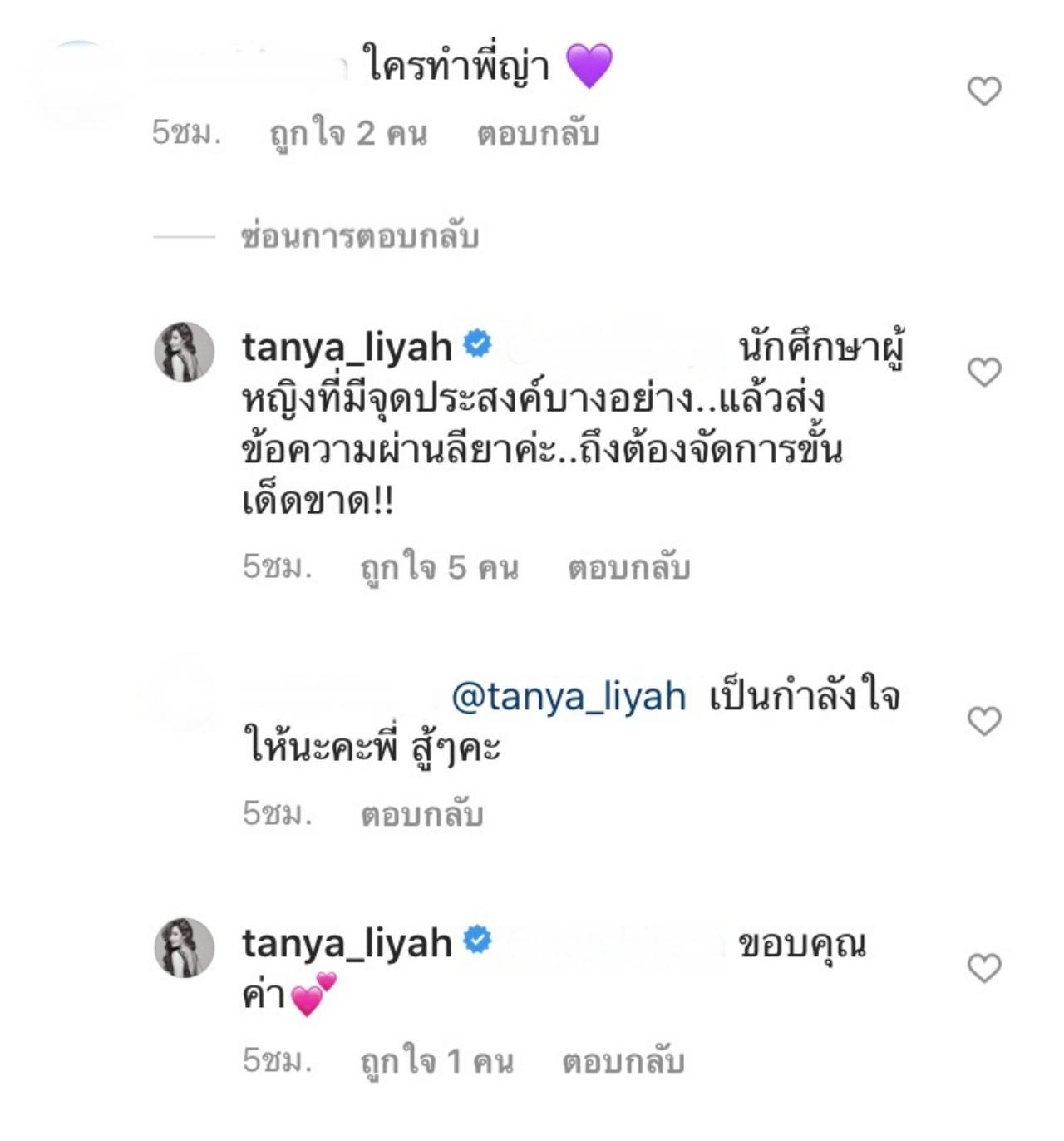The width and height of the screenshot is (1064, 1141).
Task: Hide replies via "ซ่อนการตอบกลับ"
Action: 359,237
